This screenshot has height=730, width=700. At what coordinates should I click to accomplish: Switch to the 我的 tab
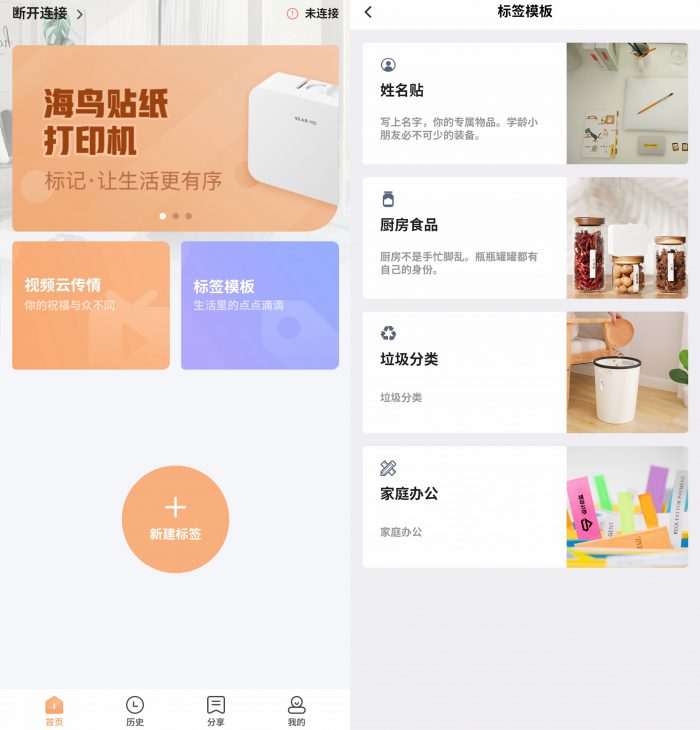(296, 711)
